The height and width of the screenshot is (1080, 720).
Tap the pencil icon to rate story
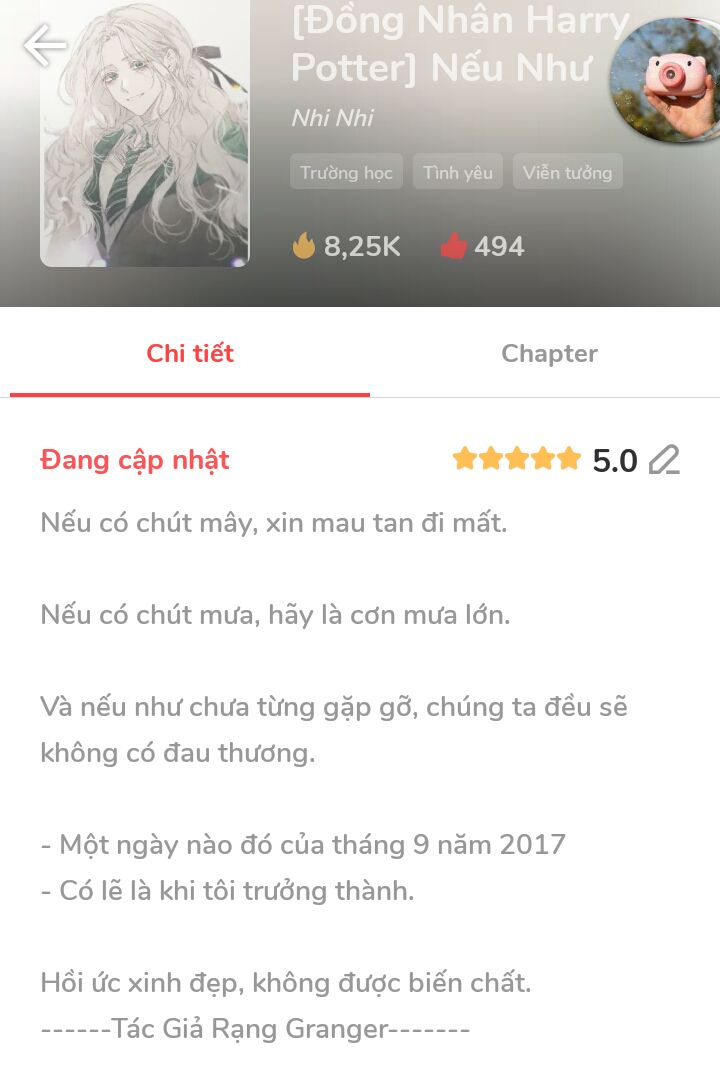click(663, 460)
